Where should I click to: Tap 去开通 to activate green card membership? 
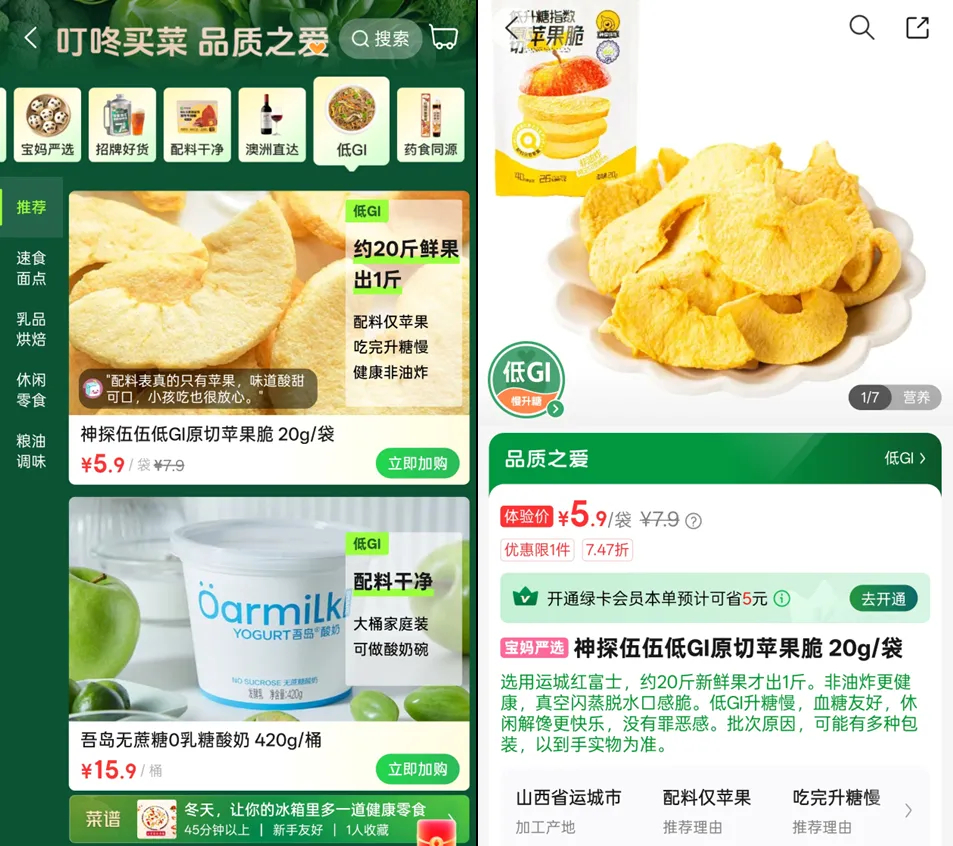884,598
